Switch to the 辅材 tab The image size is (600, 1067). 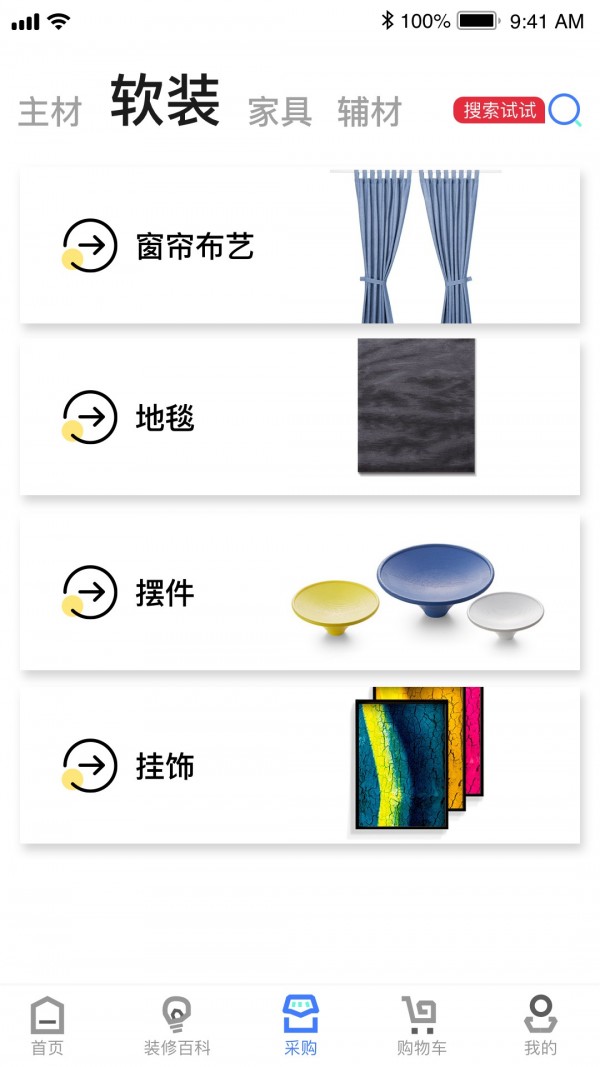tap(369, 112)
